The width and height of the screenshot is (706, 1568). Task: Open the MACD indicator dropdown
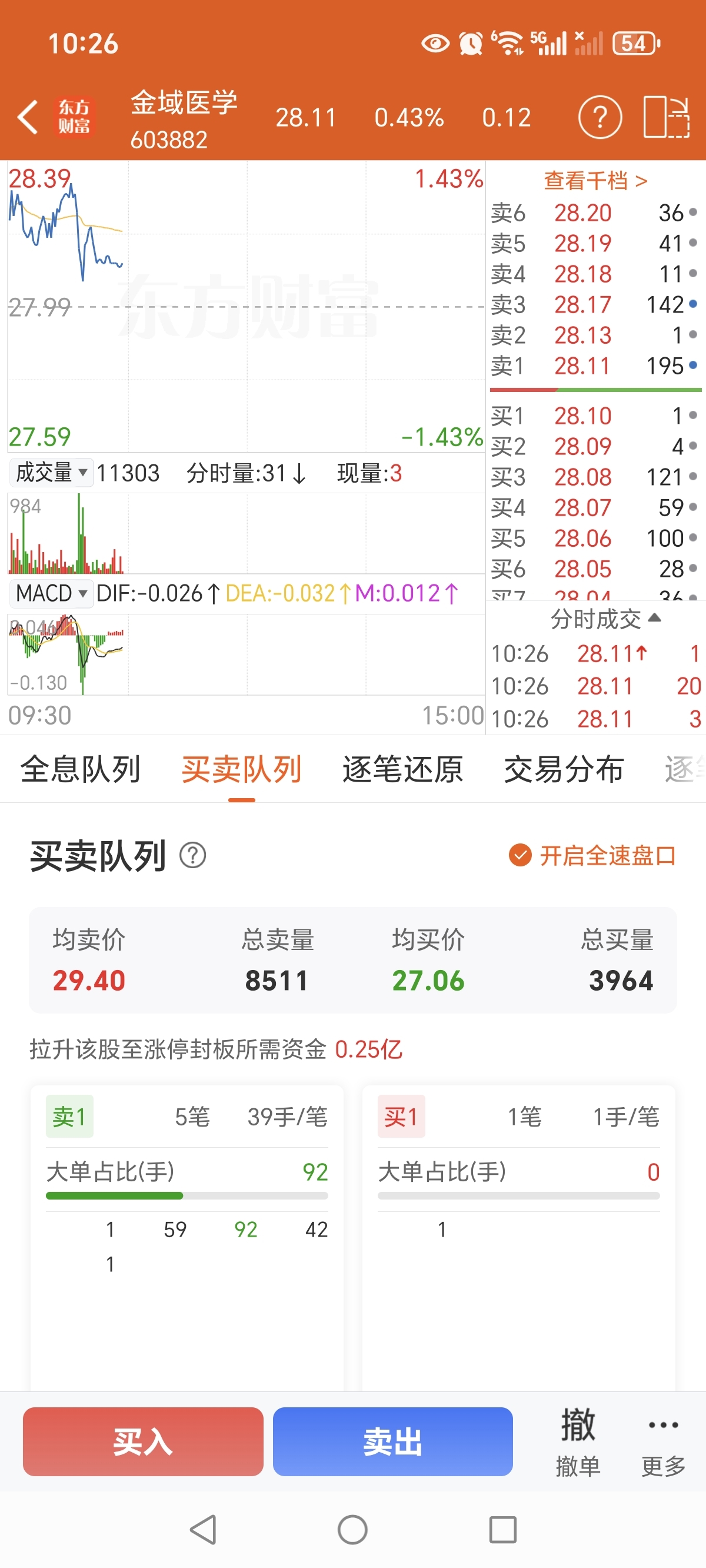click(x=51, y=593)
